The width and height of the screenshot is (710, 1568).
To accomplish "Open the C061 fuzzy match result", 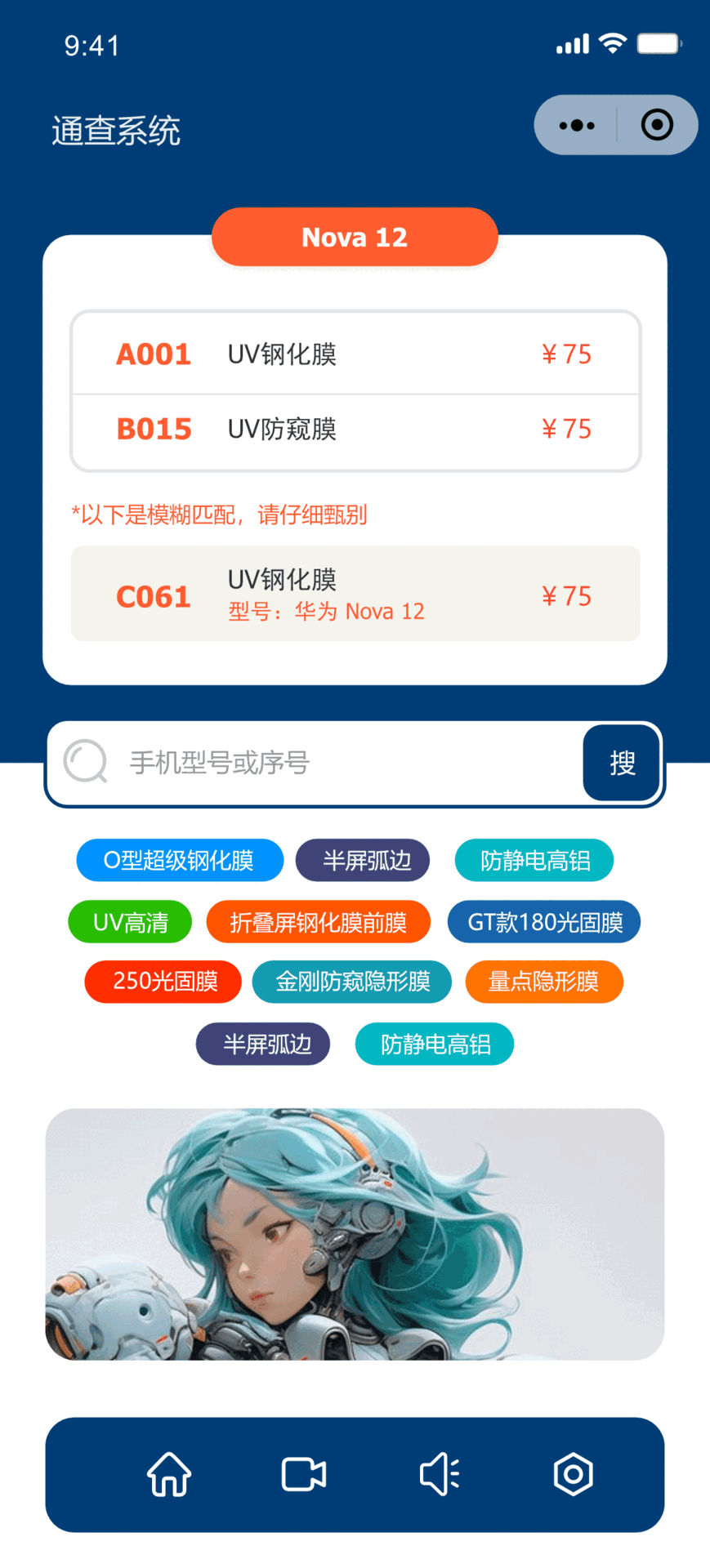I will tap(355, 595).
